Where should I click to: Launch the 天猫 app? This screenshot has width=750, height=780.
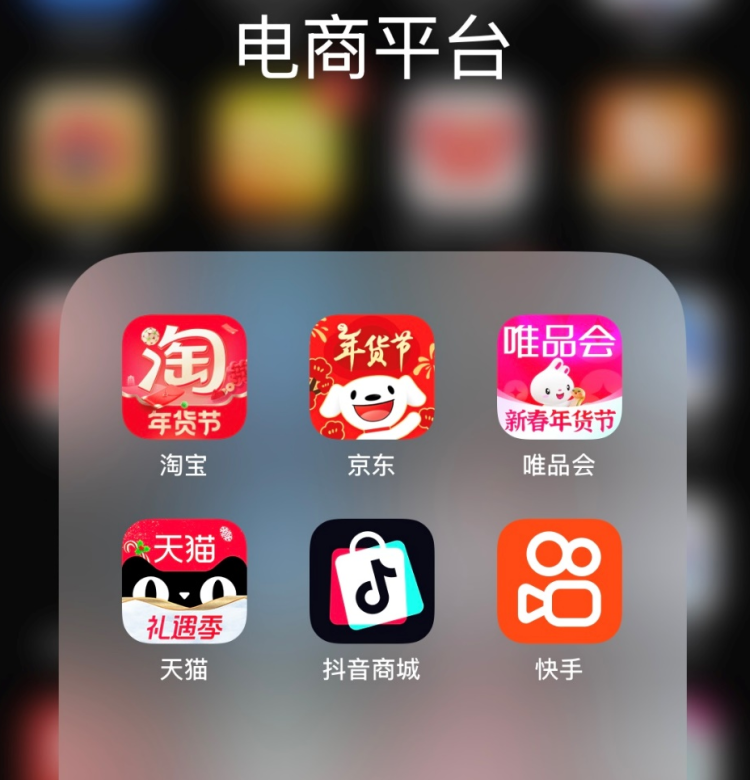pos(184,581)
